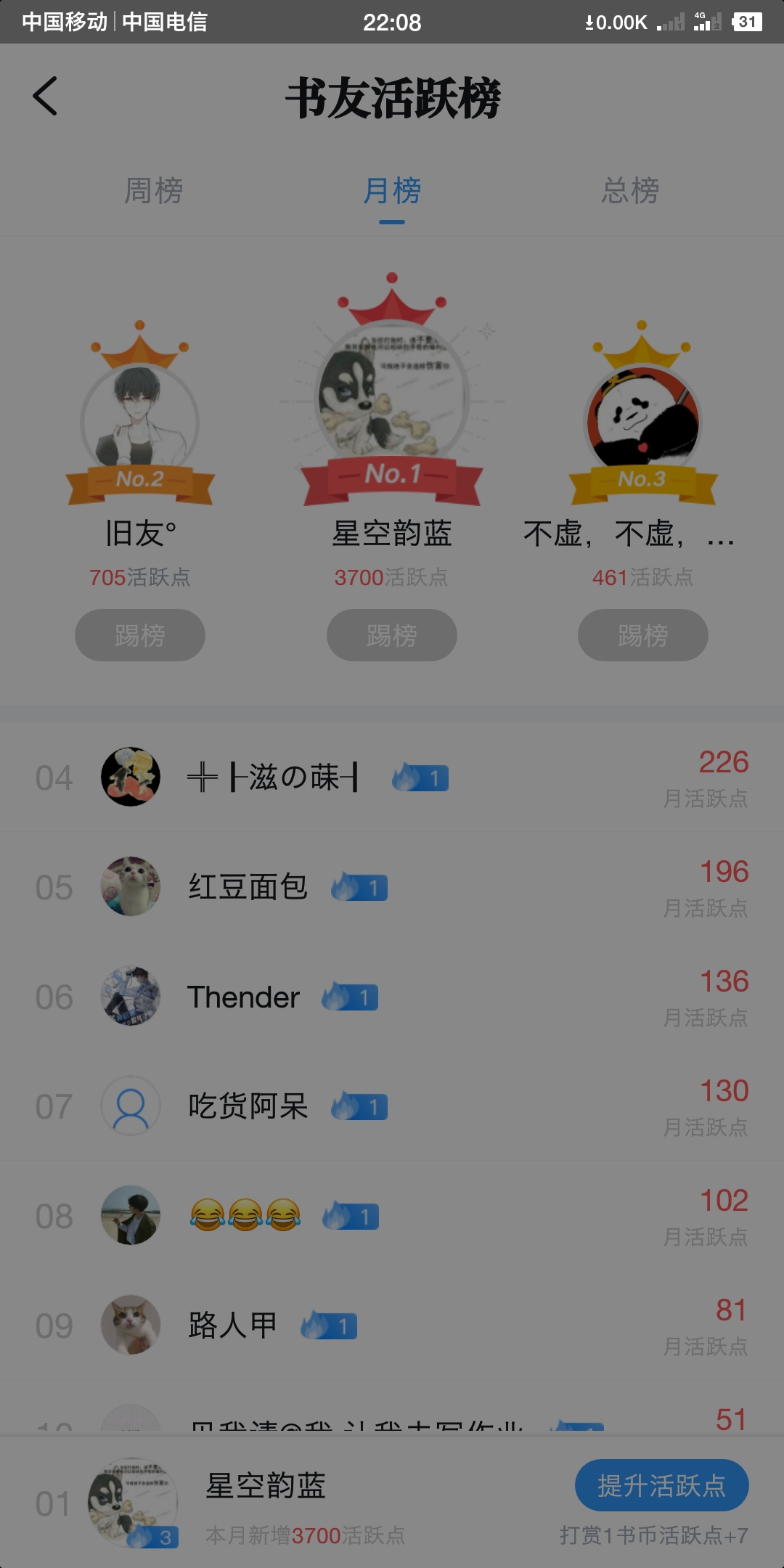Open rank 05 user 红豆面包

[392, 887]
